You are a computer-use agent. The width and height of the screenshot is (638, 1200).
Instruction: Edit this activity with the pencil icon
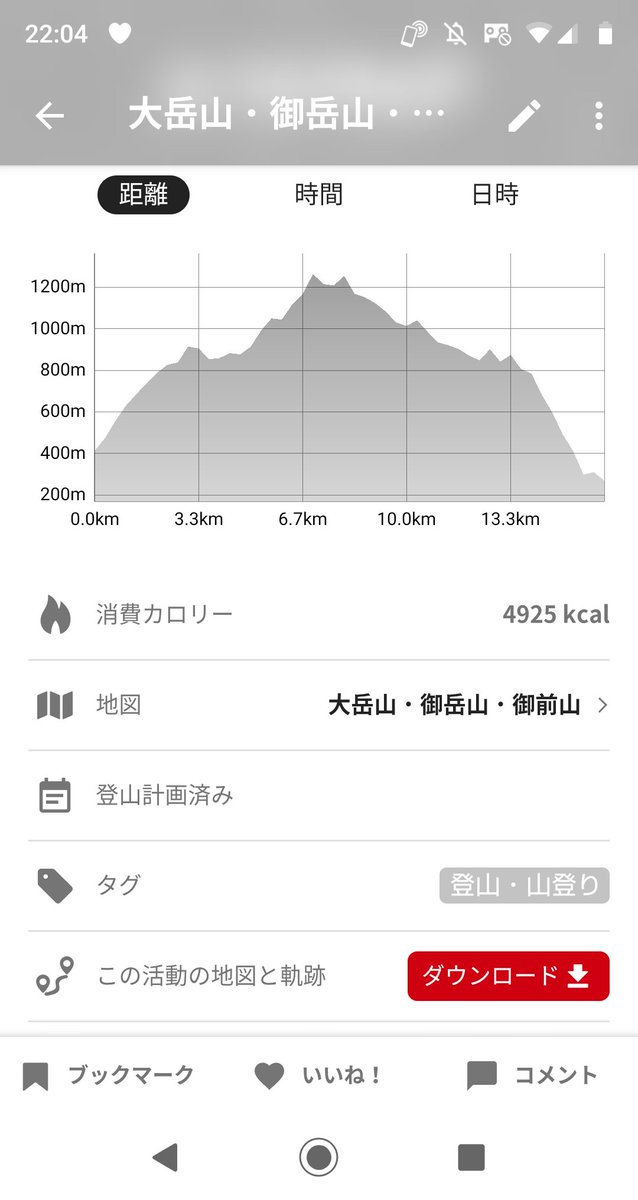[524, 116]
